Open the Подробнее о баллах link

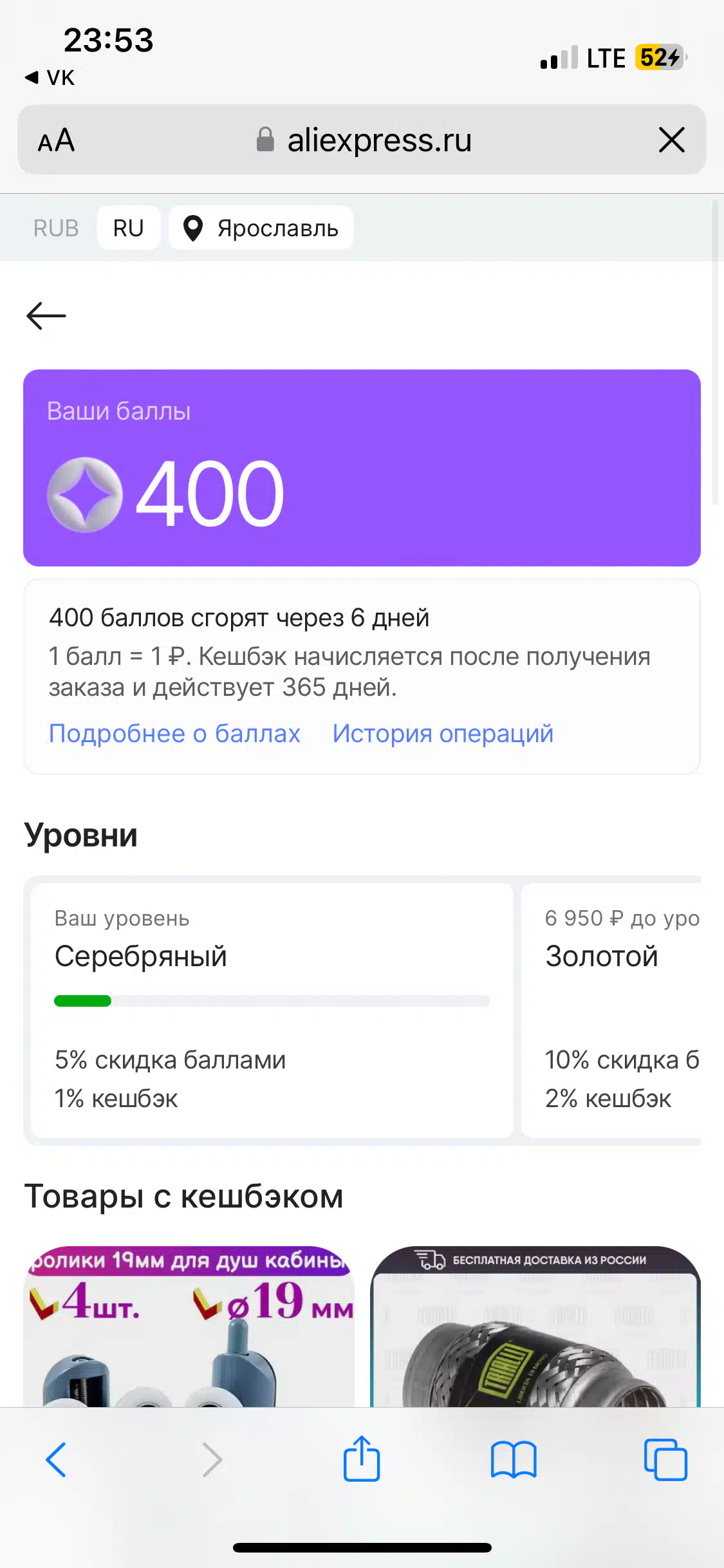[174, 733]
